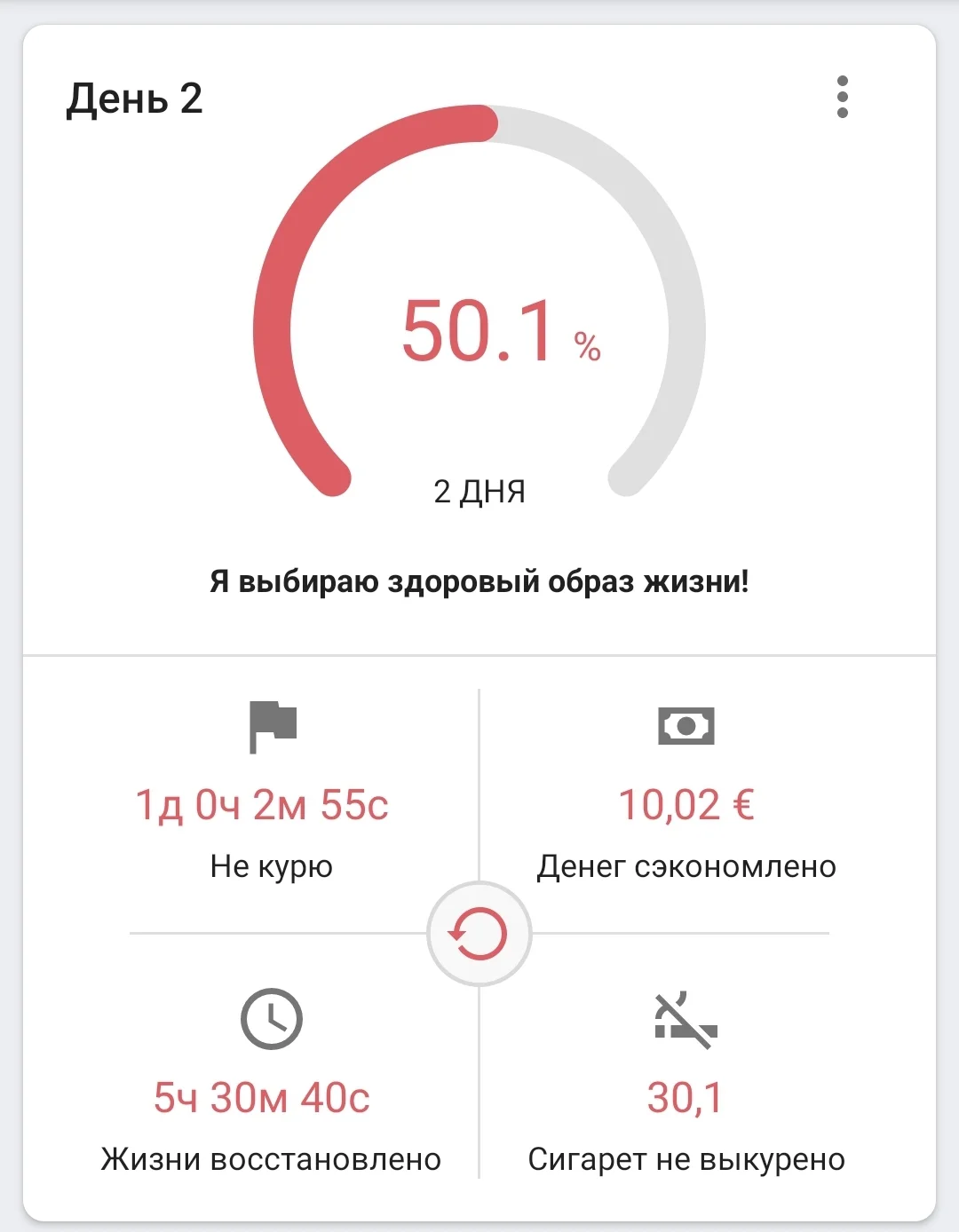This screenshot has height=1232, width=959.
Task: Select the 'День 2' header tab
Action: tap(133, 98)
